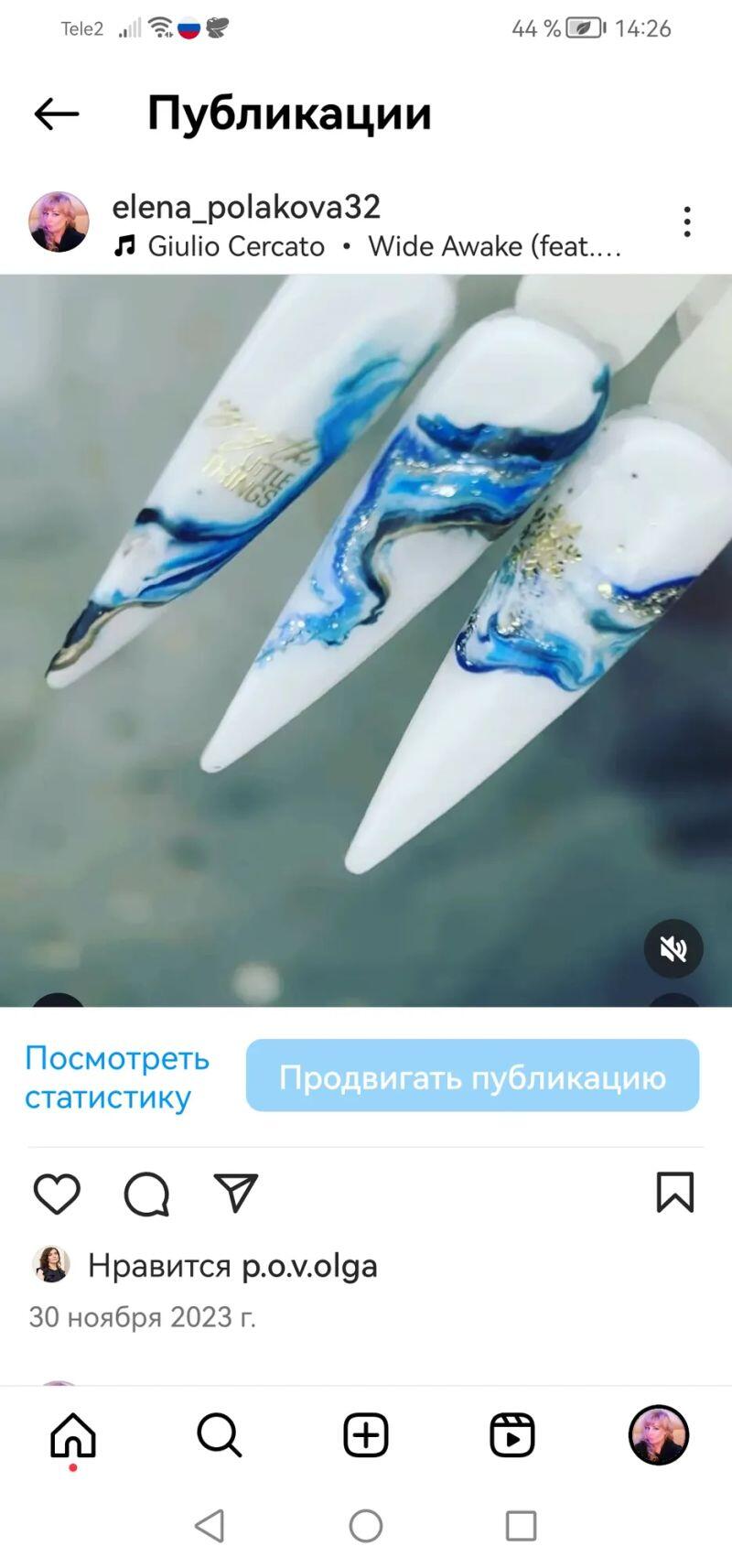Unmute the video sound
Image resolution: width=732 pixels, height=1568 pixels.
673,949
